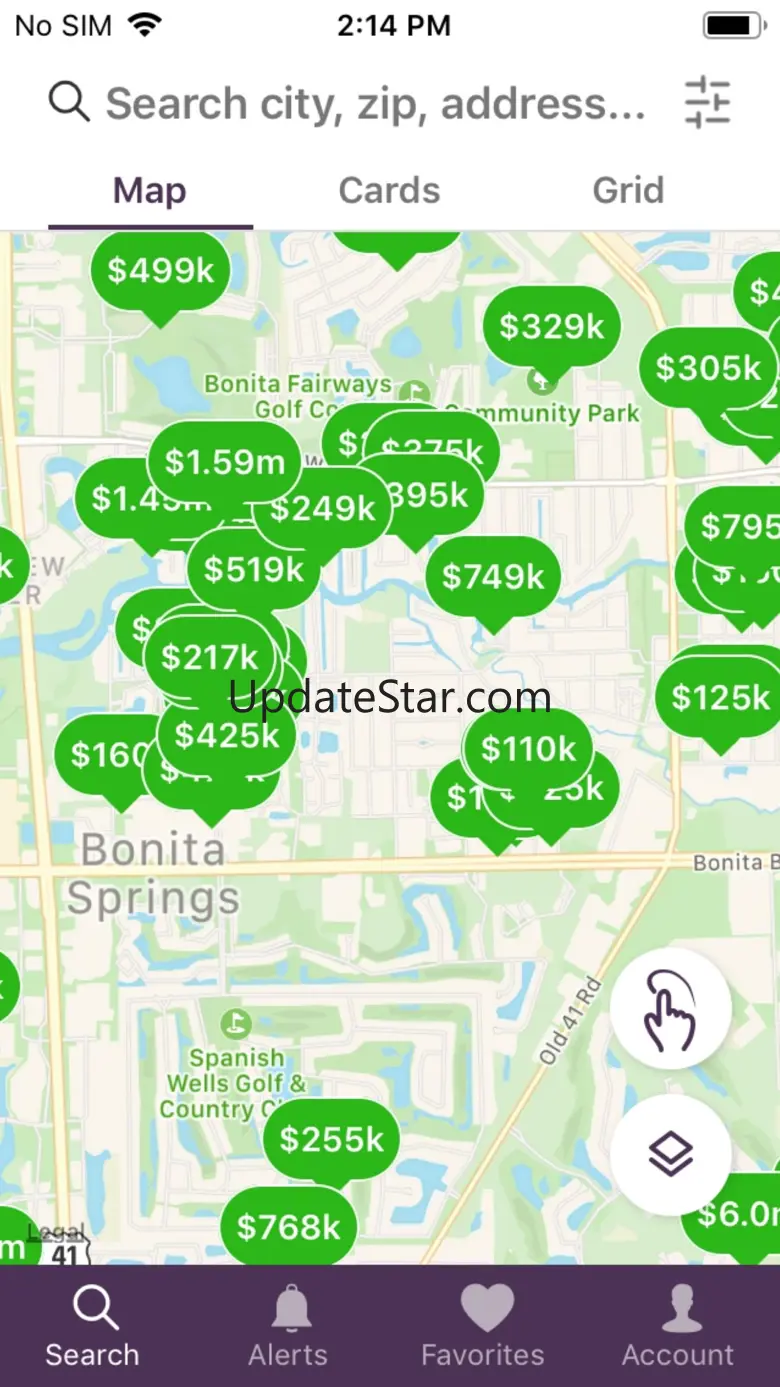
Task: Activate the draw-on-map hand button
Action: 670,1010
